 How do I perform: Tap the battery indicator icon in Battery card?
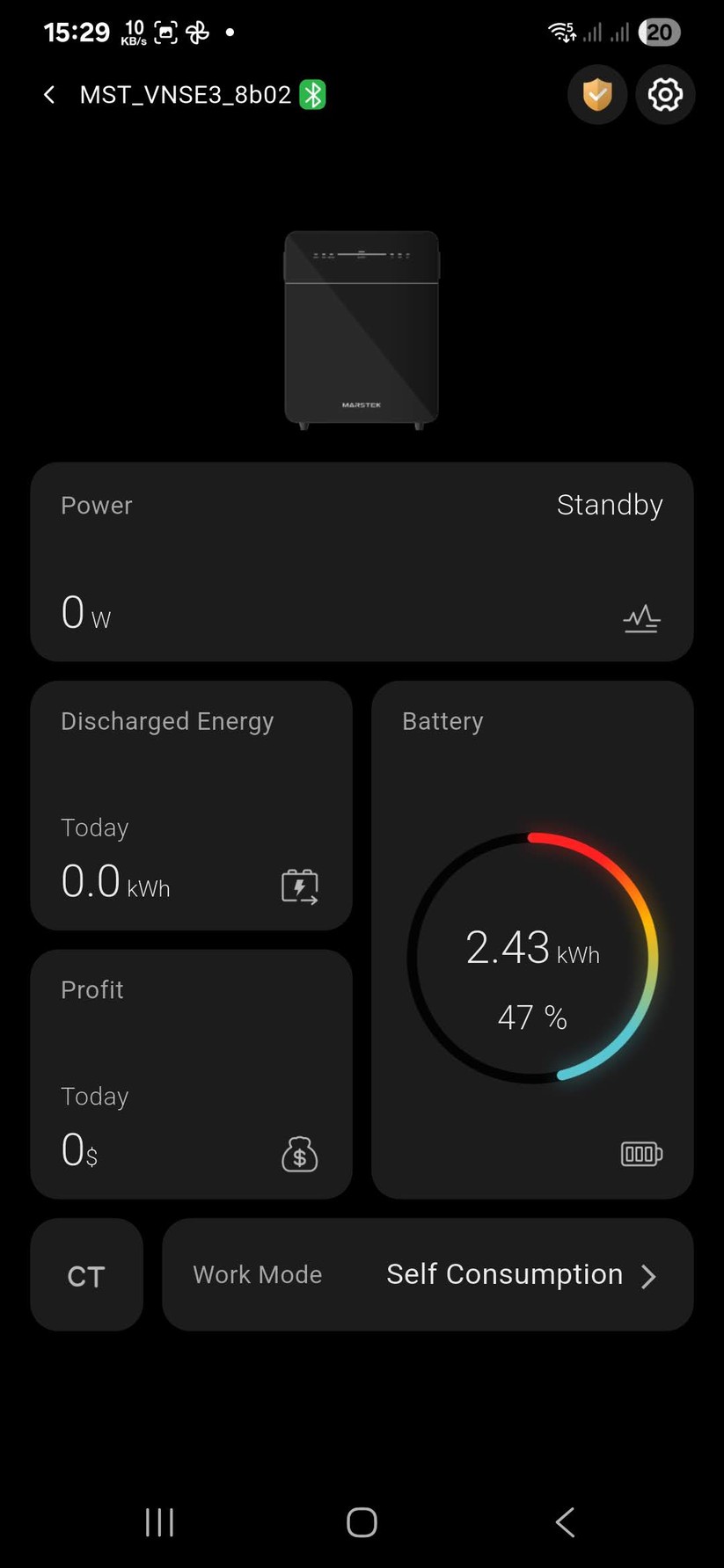640,1153
